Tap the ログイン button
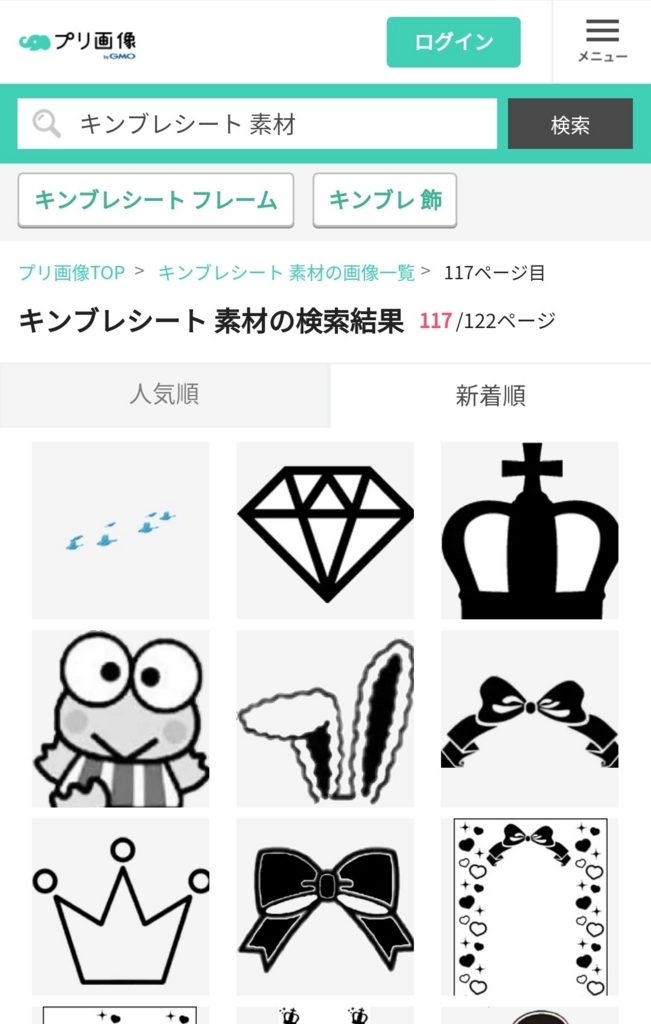The width and height of the screenshot is (651, 1024). pyautogui.click(x=453, y=42)
